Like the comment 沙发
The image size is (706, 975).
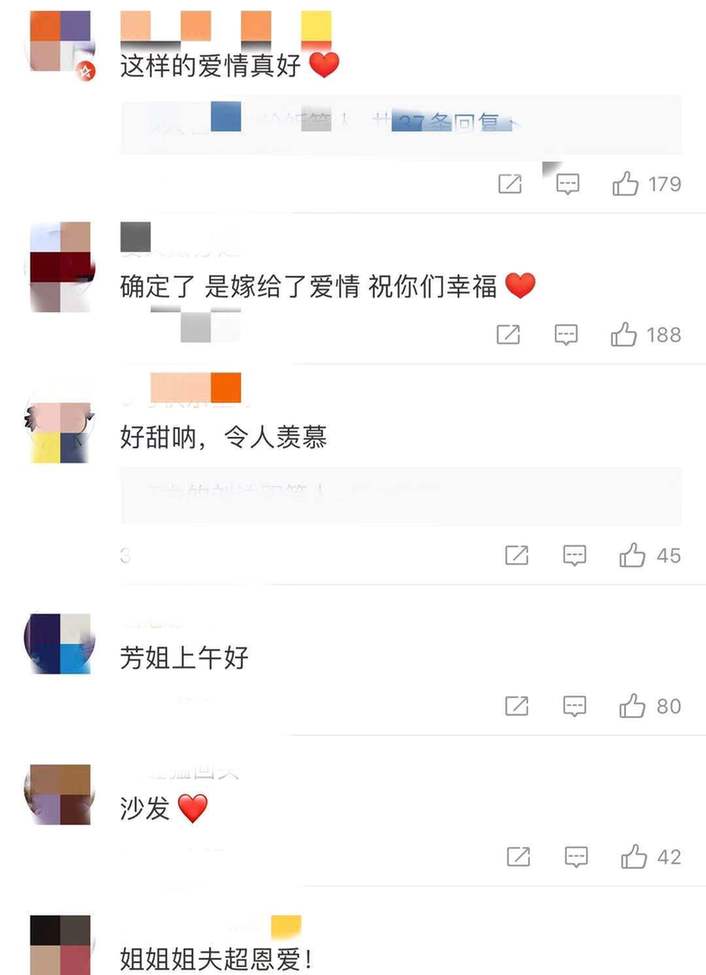tap(634, 857)
